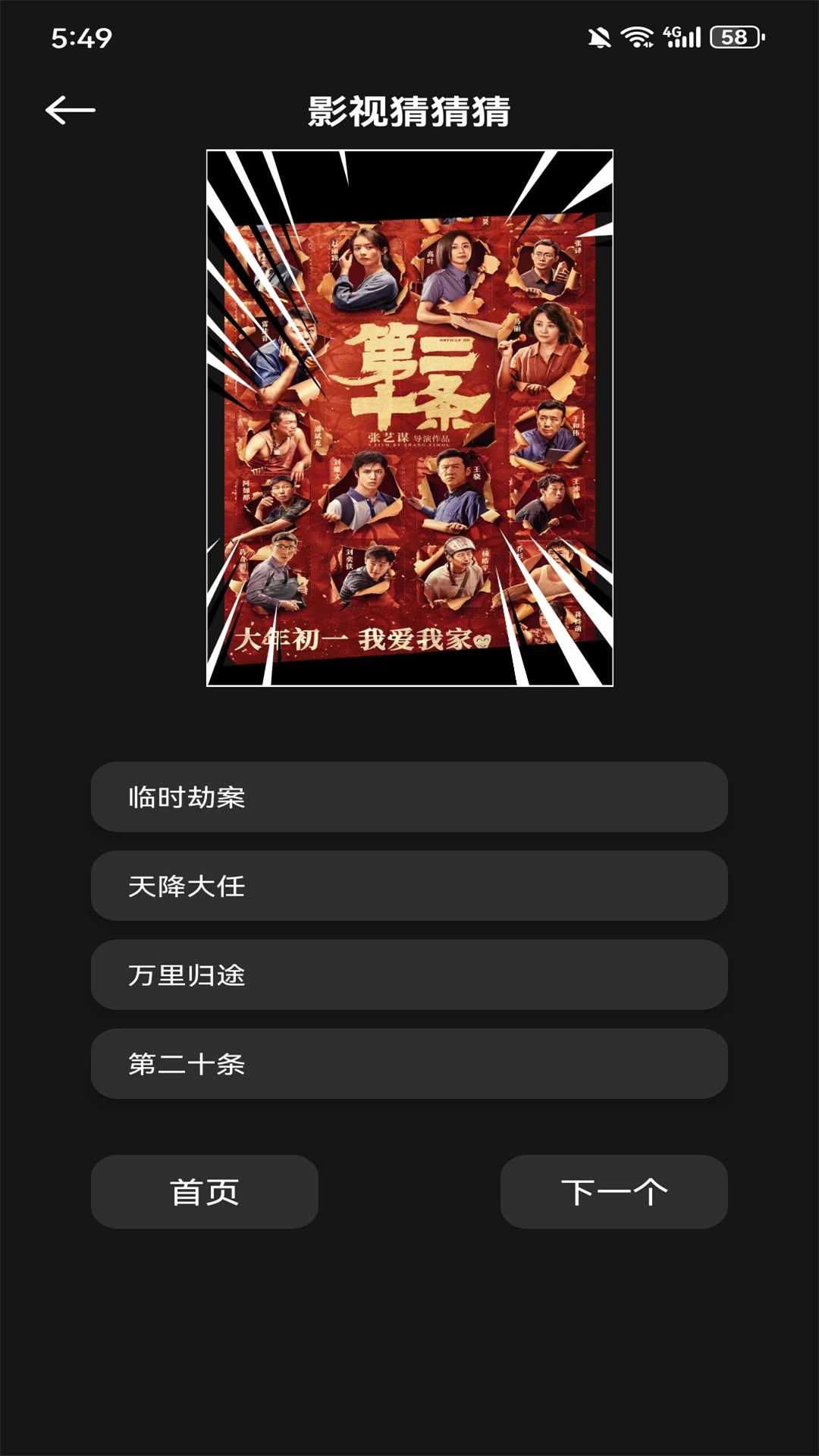Select the answer 万里归途

409,975
